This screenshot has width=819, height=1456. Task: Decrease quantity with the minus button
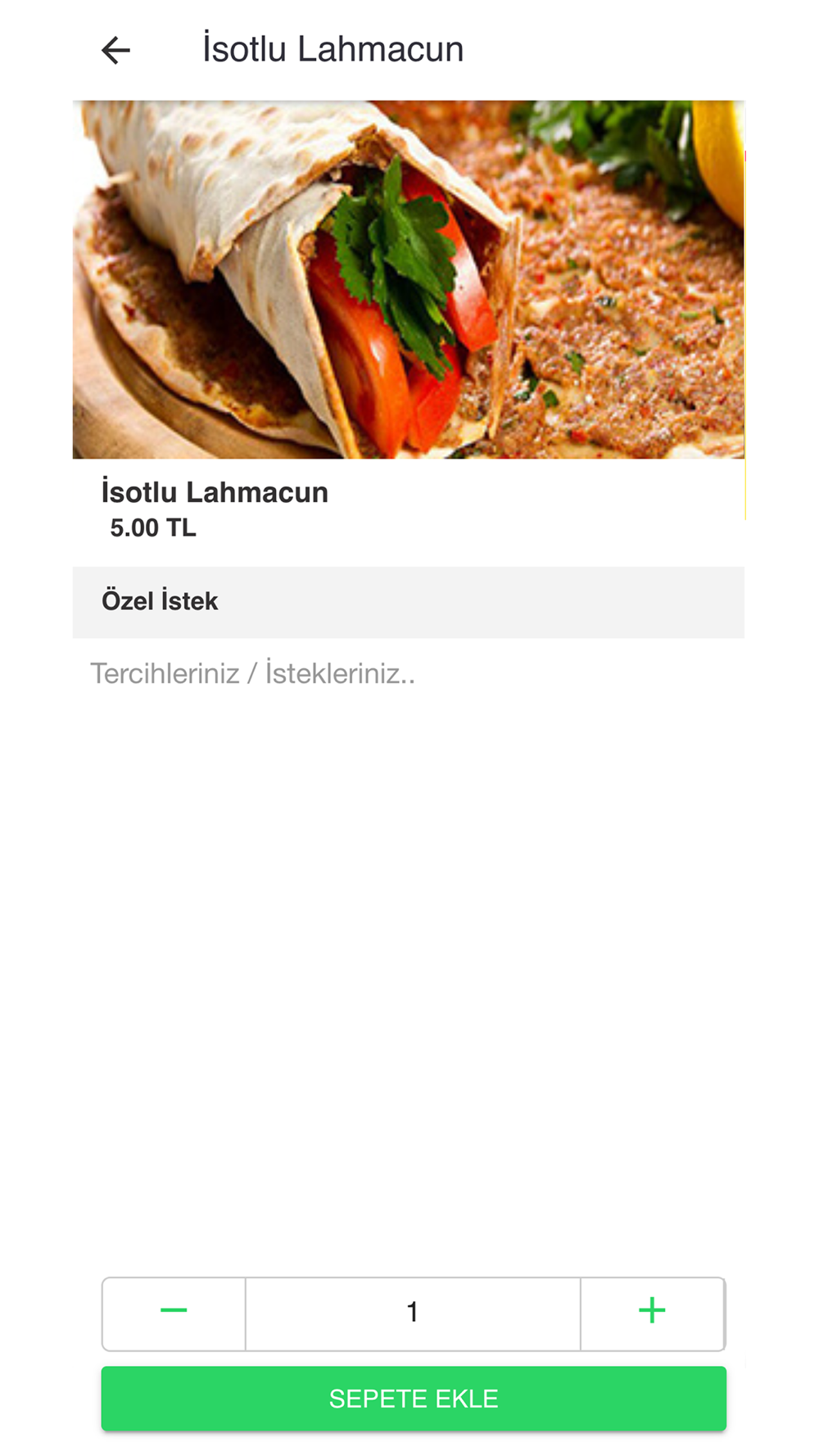tap(174, 1314)
